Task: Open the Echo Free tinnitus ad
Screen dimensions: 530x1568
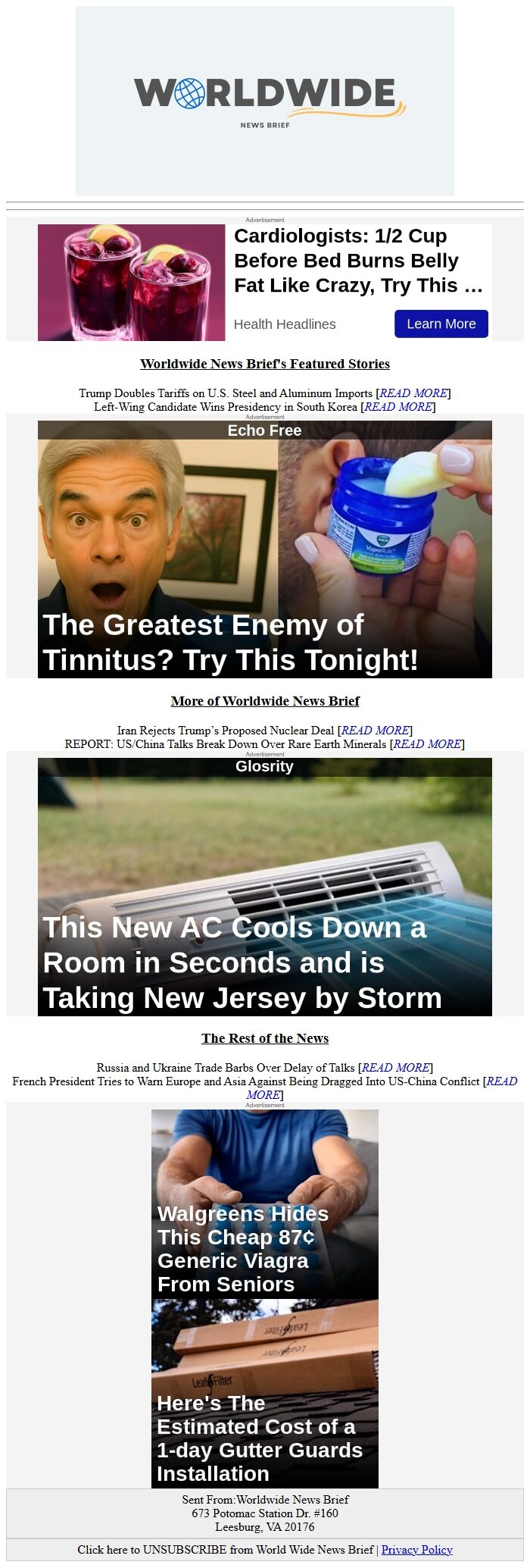Action: [264, 549]
